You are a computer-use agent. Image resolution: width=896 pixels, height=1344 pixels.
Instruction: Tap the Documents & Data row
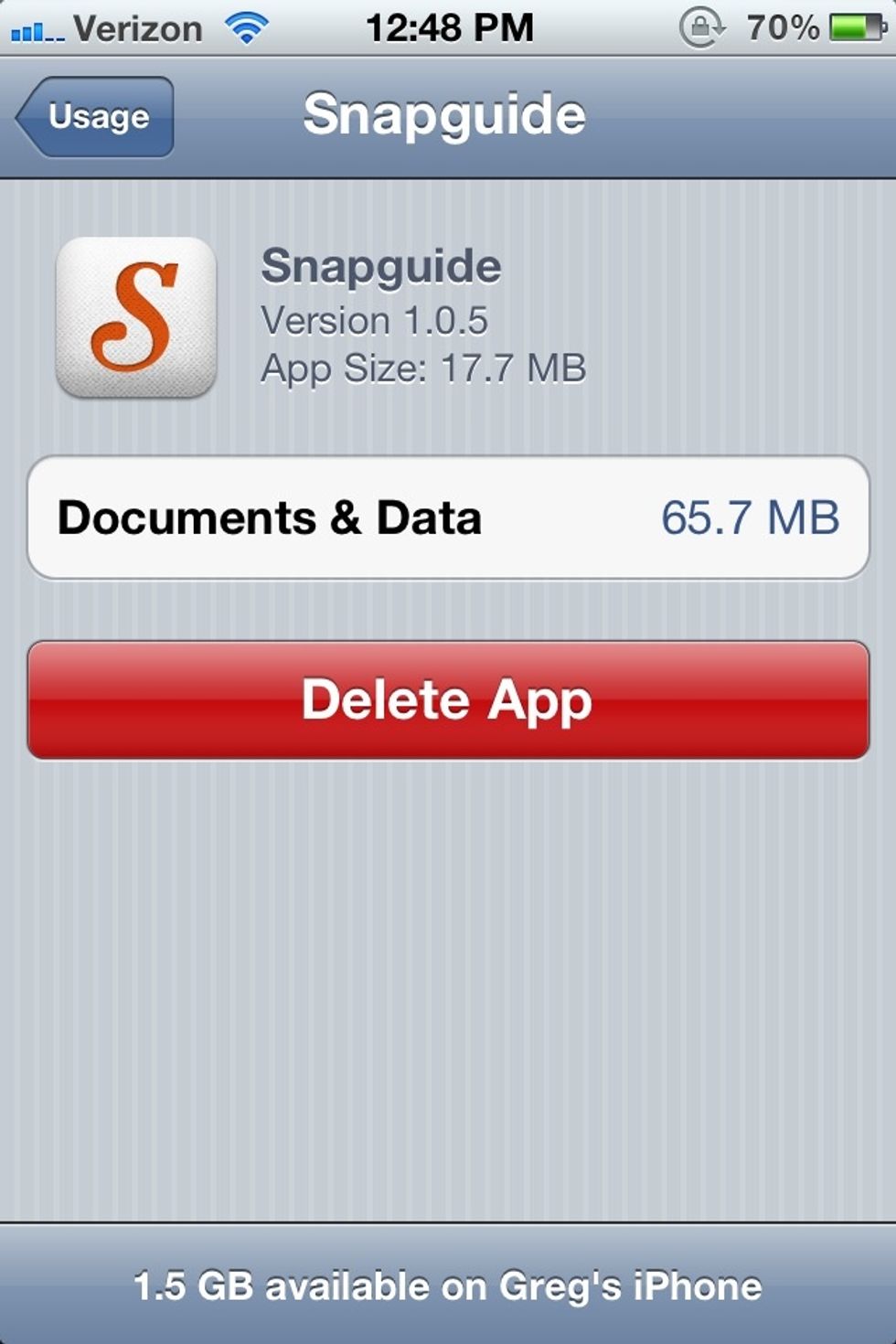(448, 517)
